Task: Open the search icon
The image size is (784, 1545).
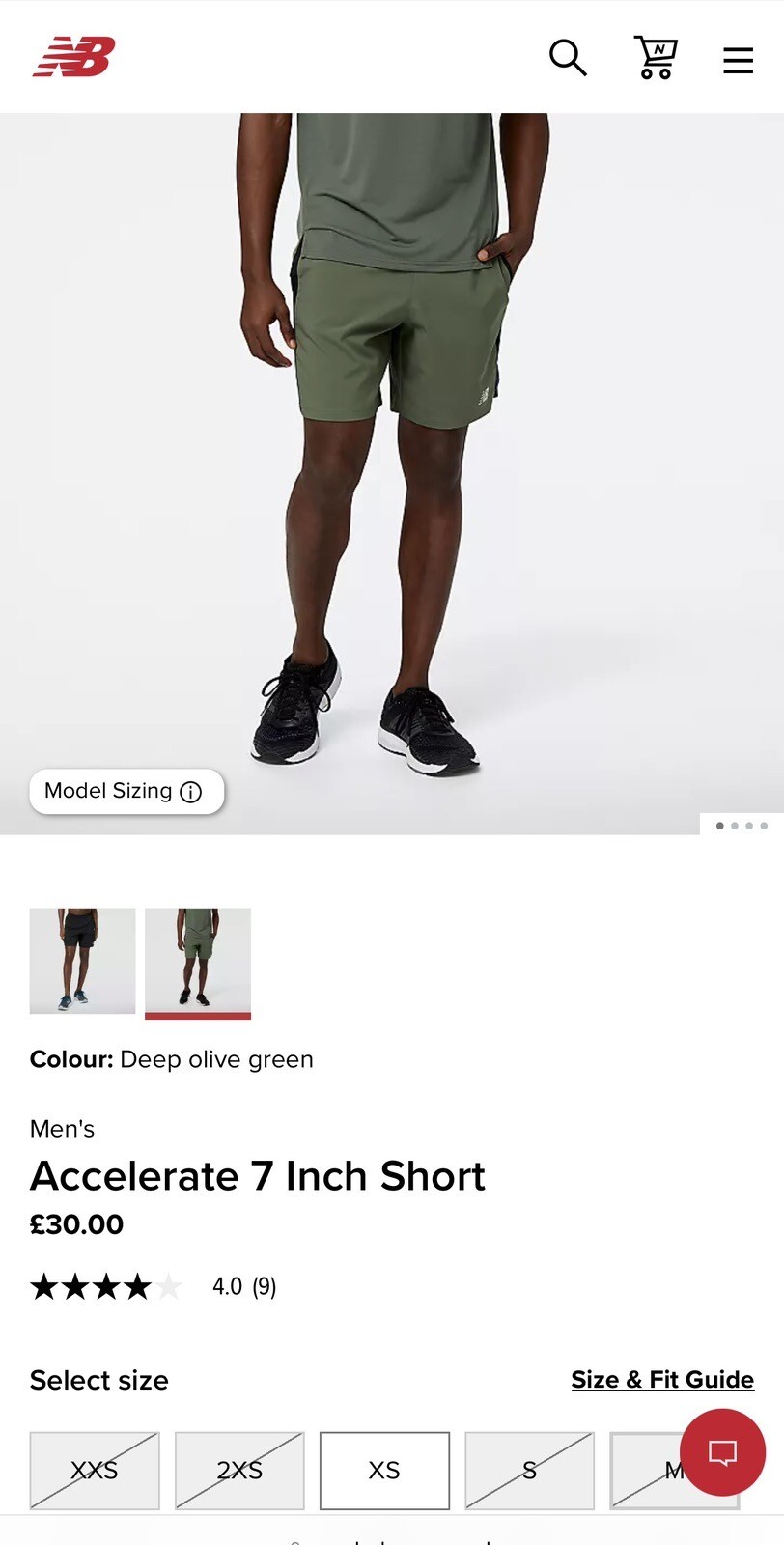Action: [568, 58]
